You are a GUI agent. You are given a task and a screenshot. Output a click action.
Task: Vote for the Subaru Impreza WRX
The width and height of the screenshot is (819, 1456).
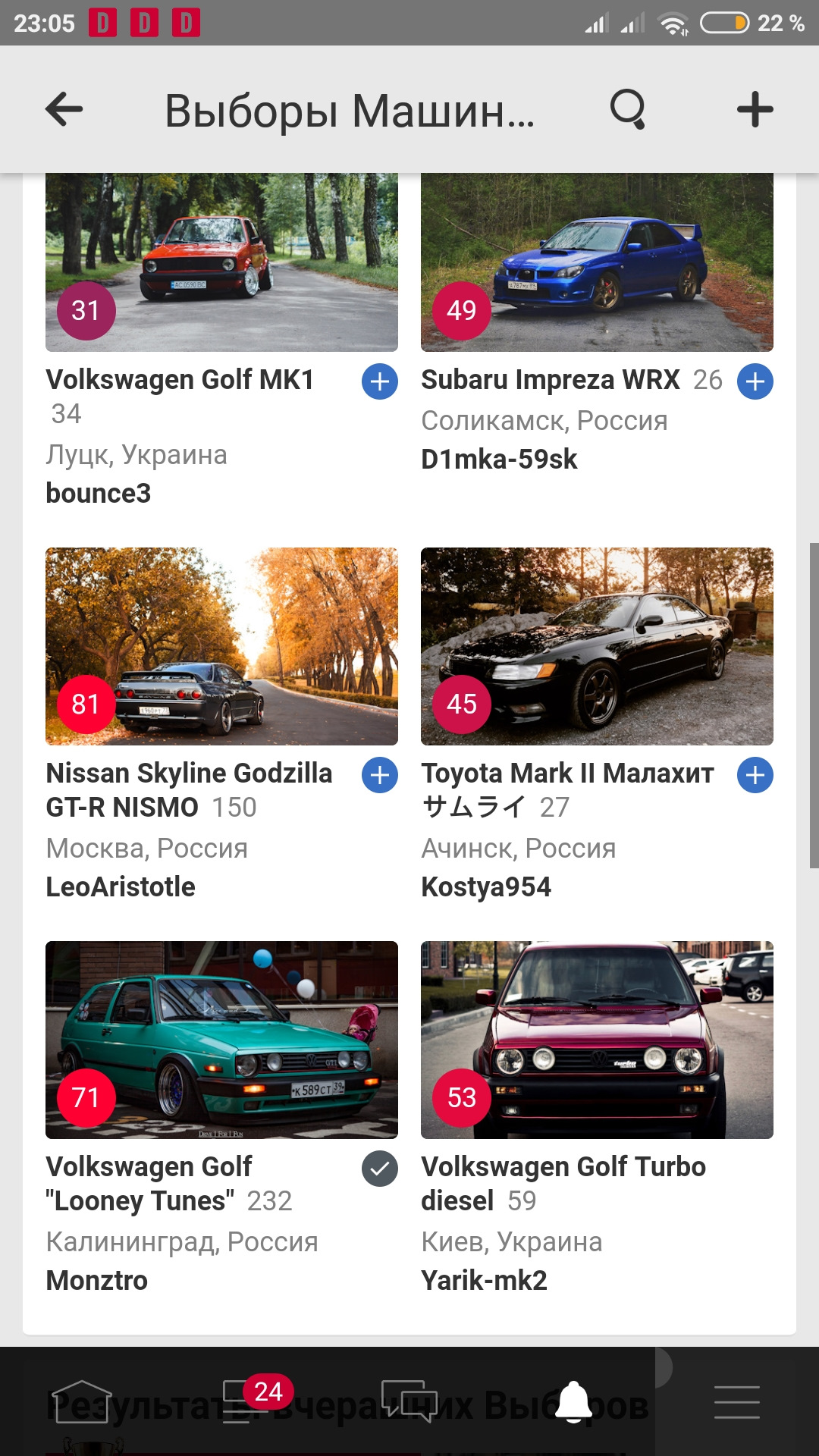(755, 382)
